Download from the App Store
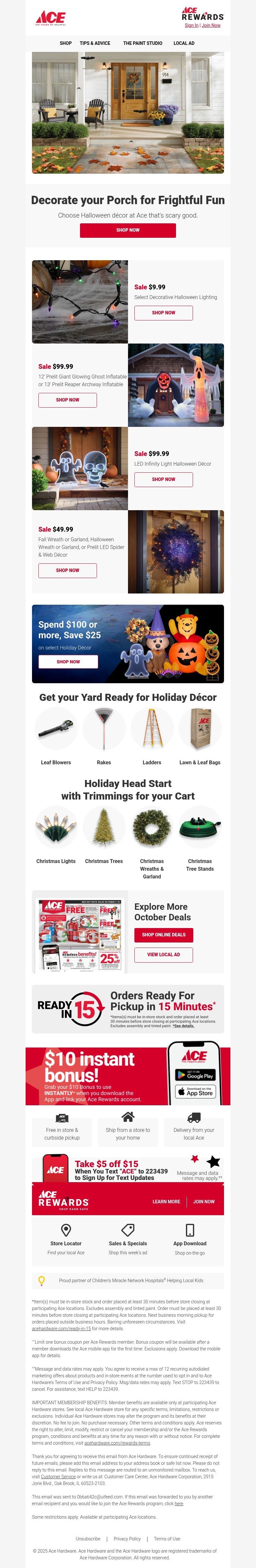The width and height of the screenshot is (256, 1568). 195,1092
